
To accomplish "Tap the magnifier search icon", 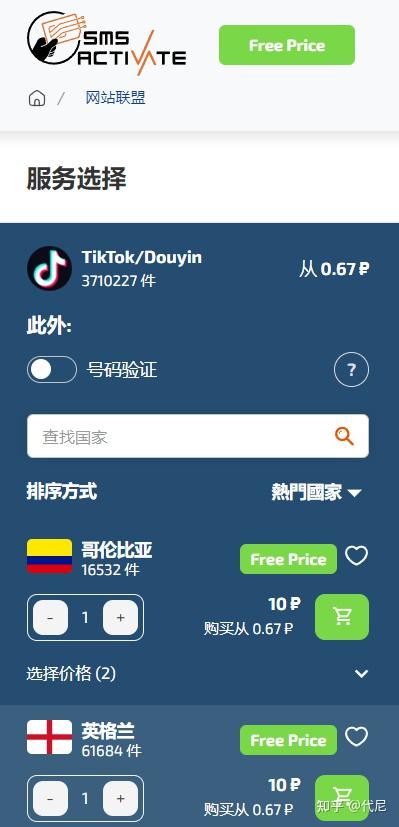I will (x=344, y=436).
